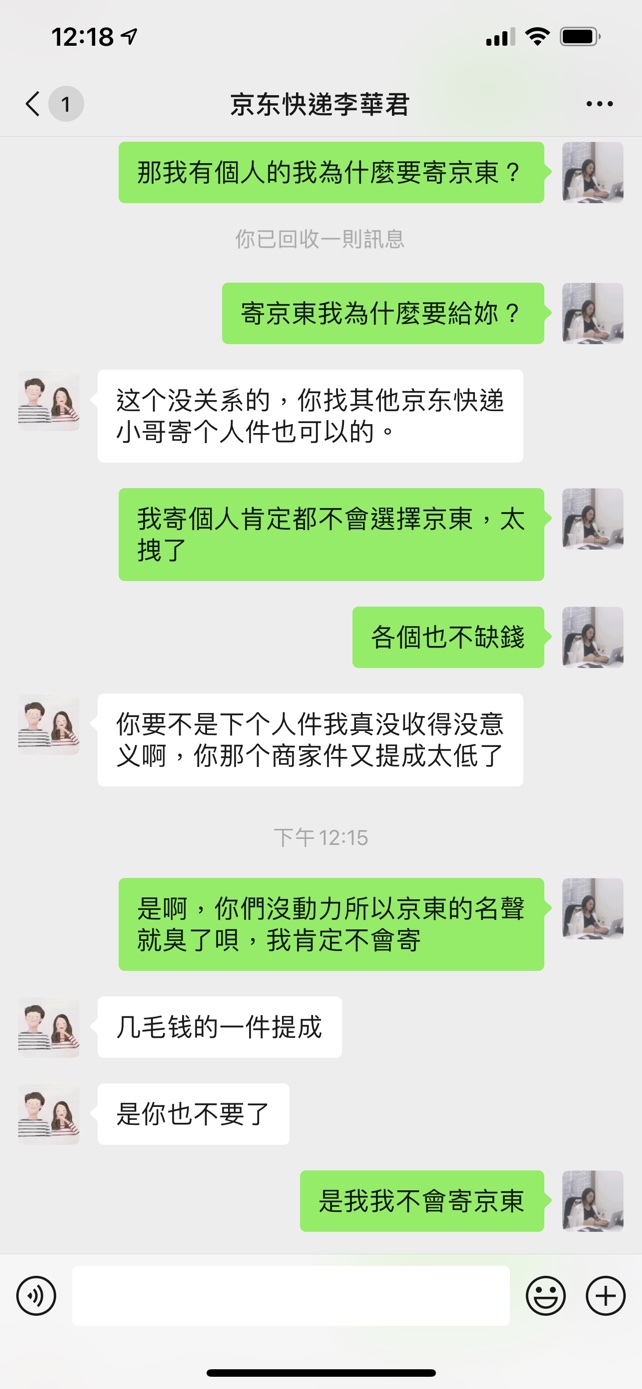Open the emoji sticker panel
642x1389 pixels.
[x=546, y=1296]
